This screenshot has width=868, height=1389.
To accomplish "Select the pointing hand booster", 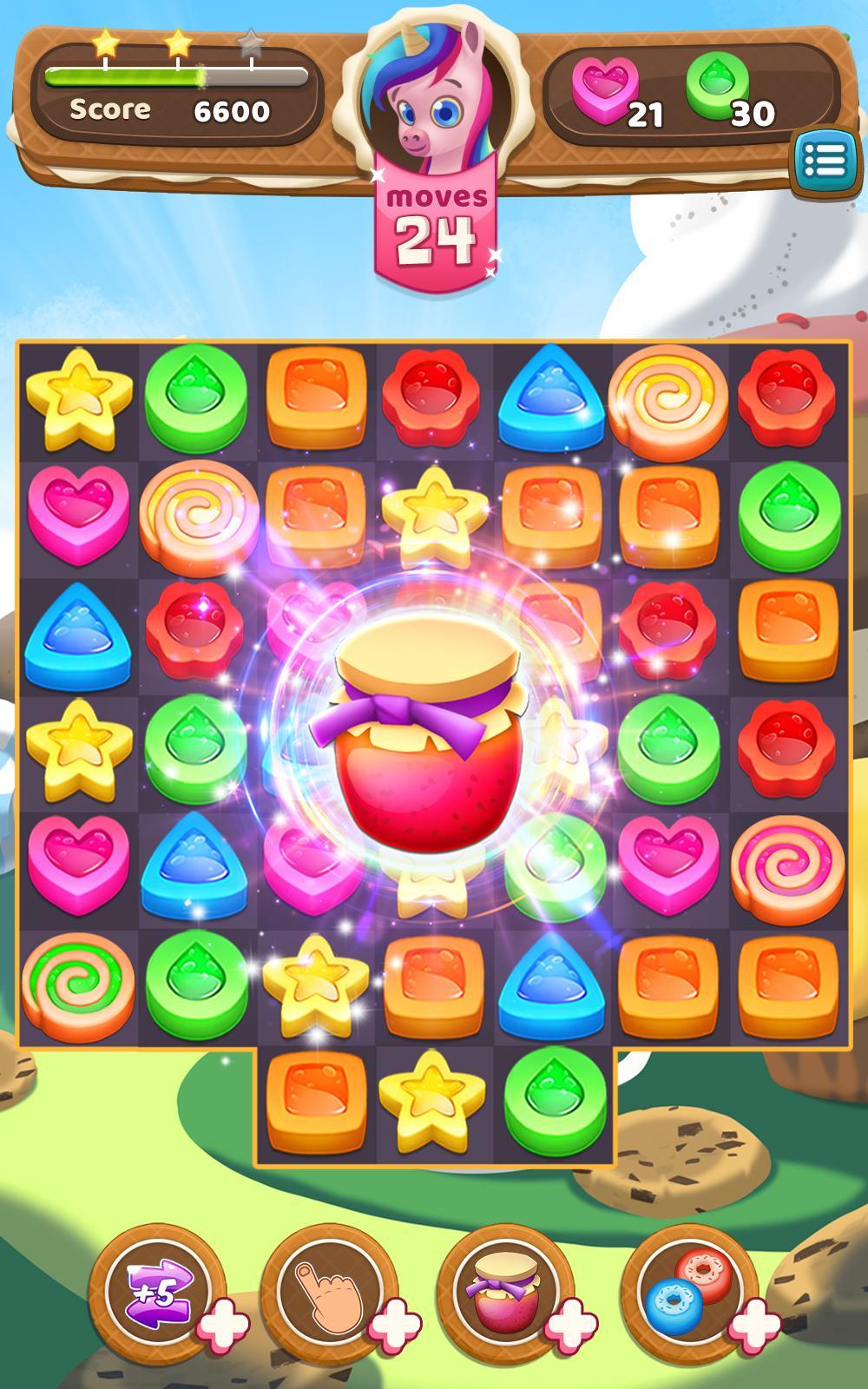I will tap(331, 1291).
